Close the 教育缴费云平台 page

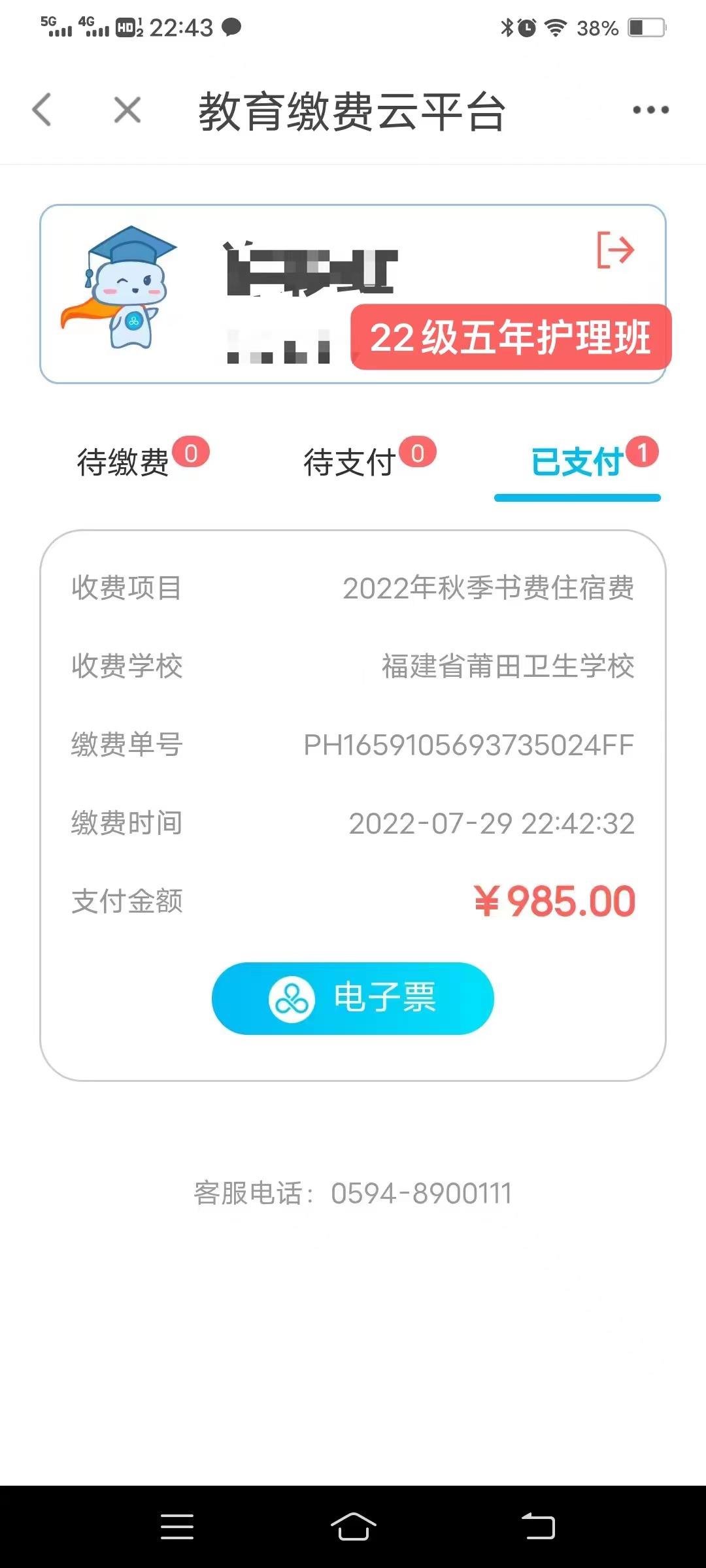coord(127,109)
